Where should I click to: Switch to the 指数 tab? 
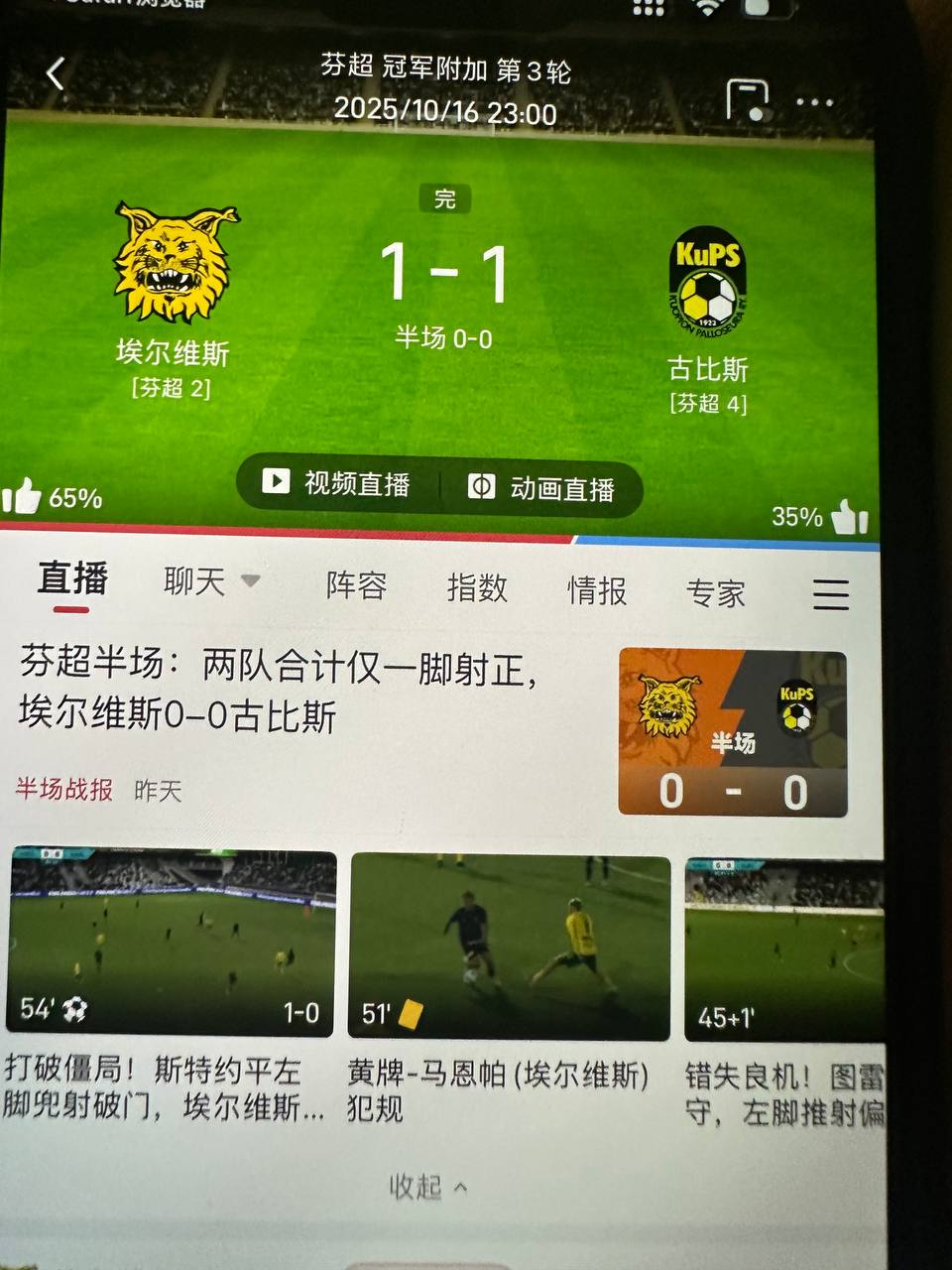pos(476,587)
